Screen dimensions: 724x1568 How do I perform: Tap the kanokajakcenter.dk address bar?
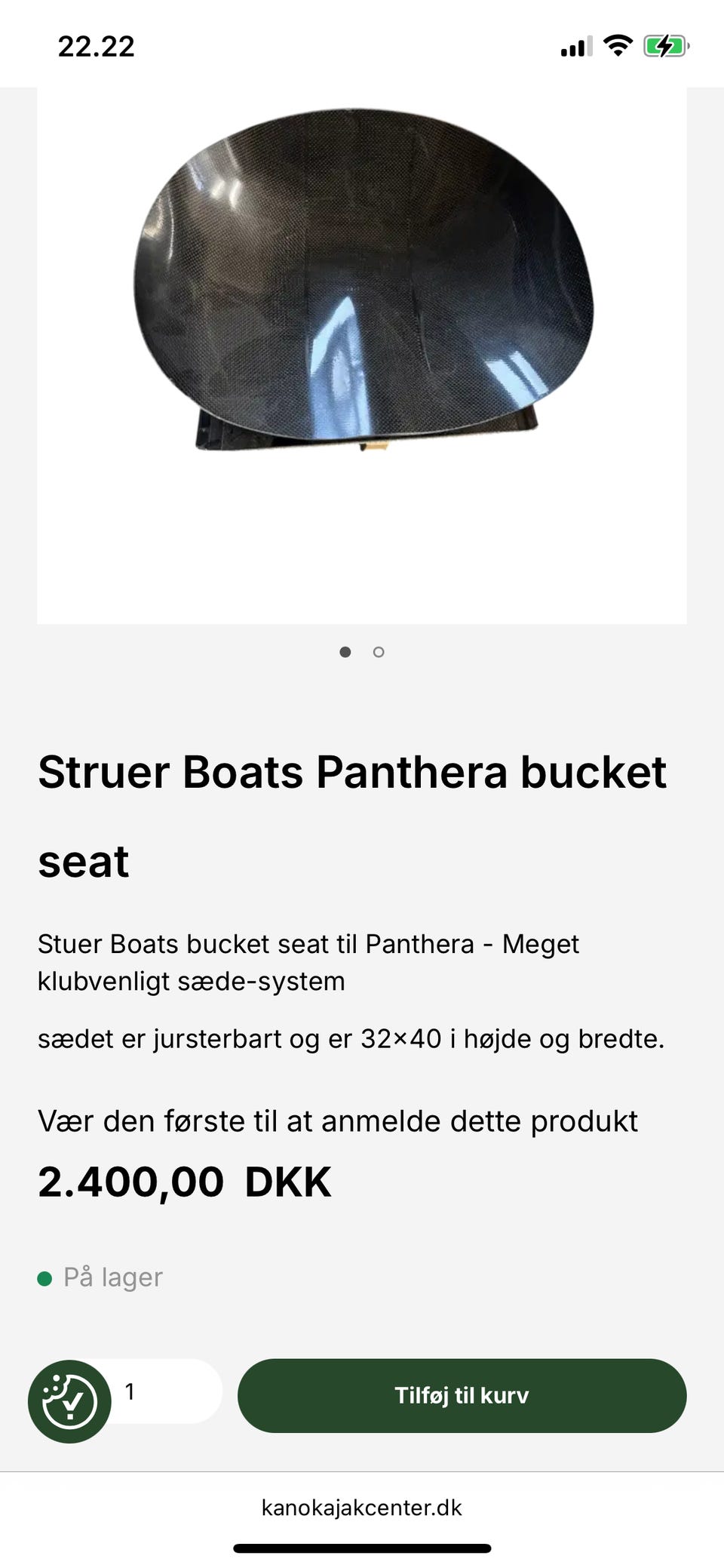pyautogui.click(x=361, y=1508)
